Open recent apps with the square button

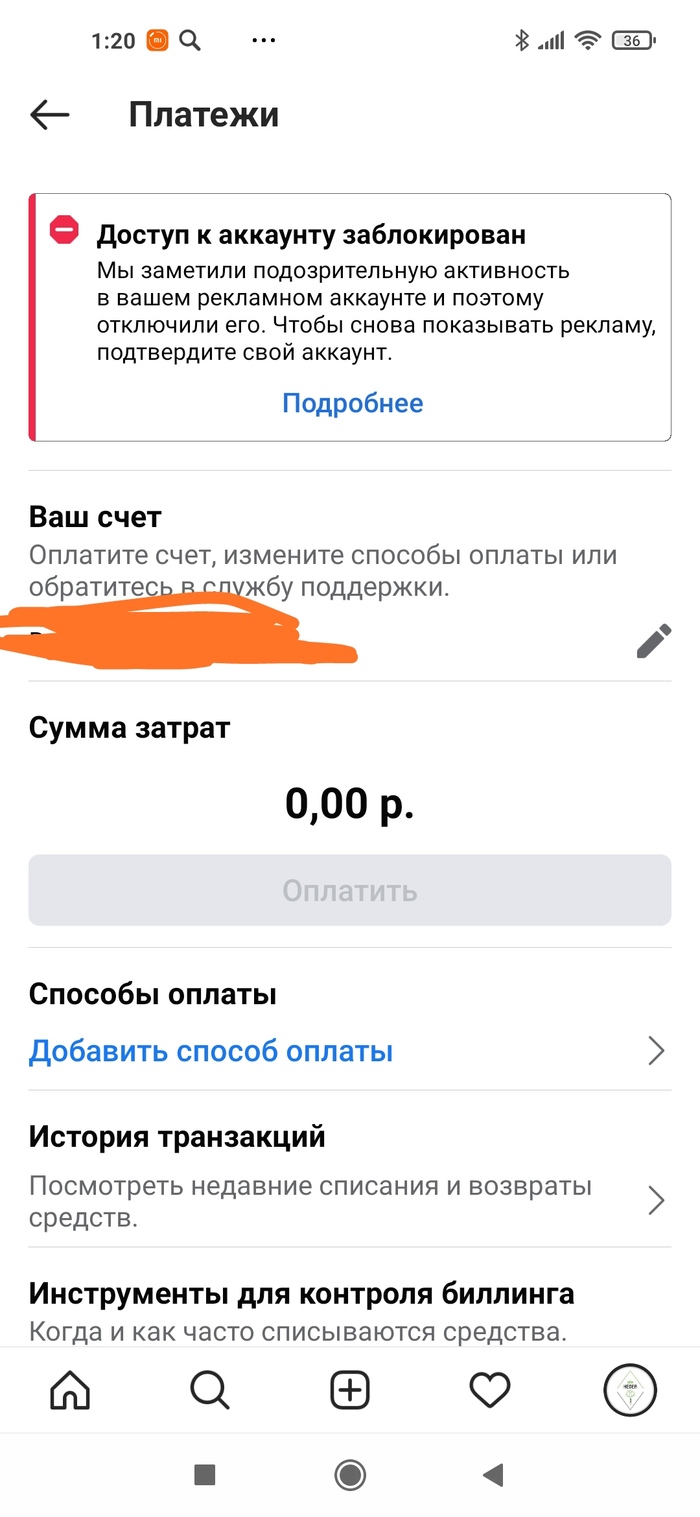tap(205, 1474)
